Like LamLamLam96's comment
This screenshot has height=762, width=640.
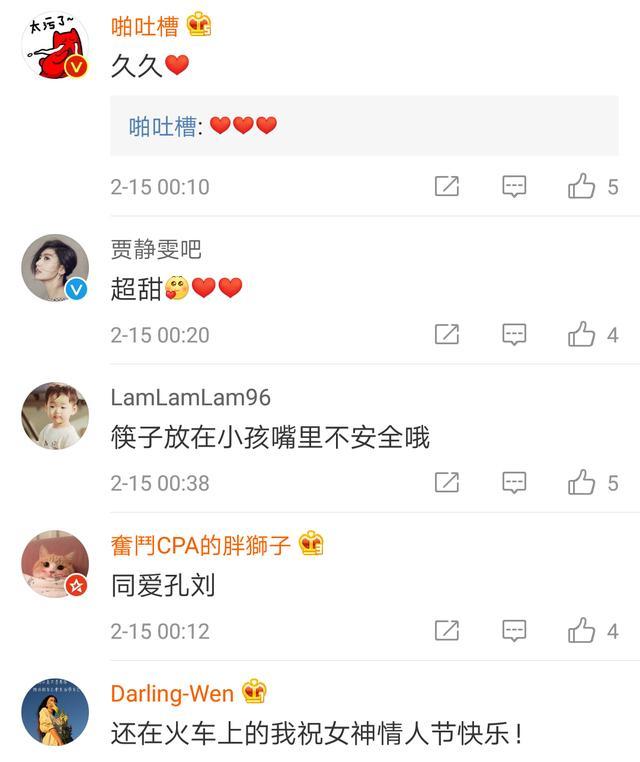pyautogui.click(x=582, y=482)
